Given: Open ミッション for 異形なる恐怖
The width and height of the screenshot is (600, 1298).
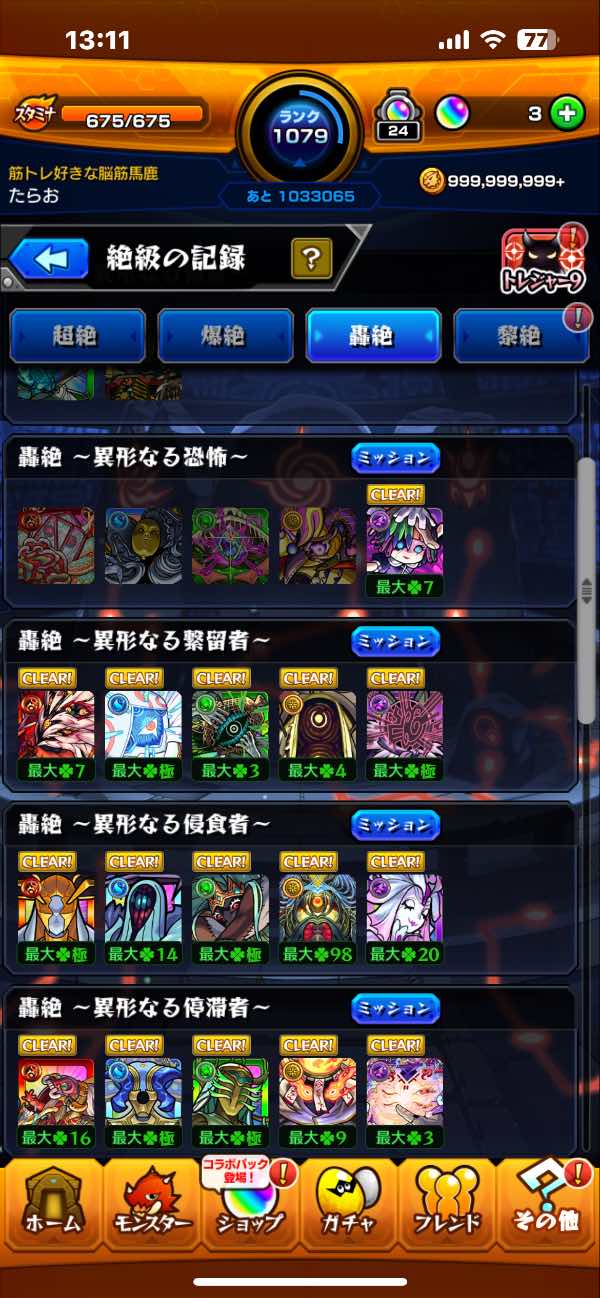Looking at the screenshot, I should (395, 458).
